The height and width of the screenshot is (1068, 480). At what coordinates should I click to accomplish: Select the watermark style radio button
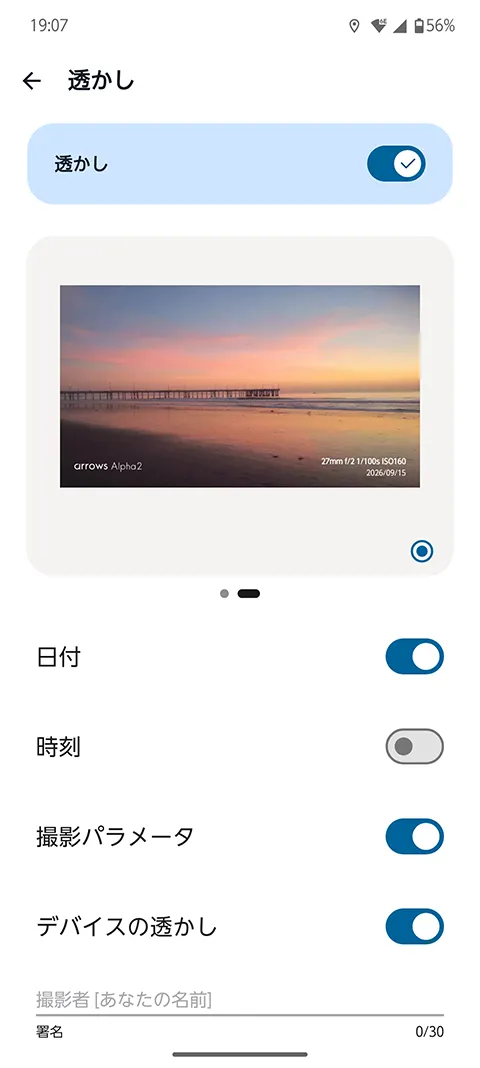click(421, 551)
